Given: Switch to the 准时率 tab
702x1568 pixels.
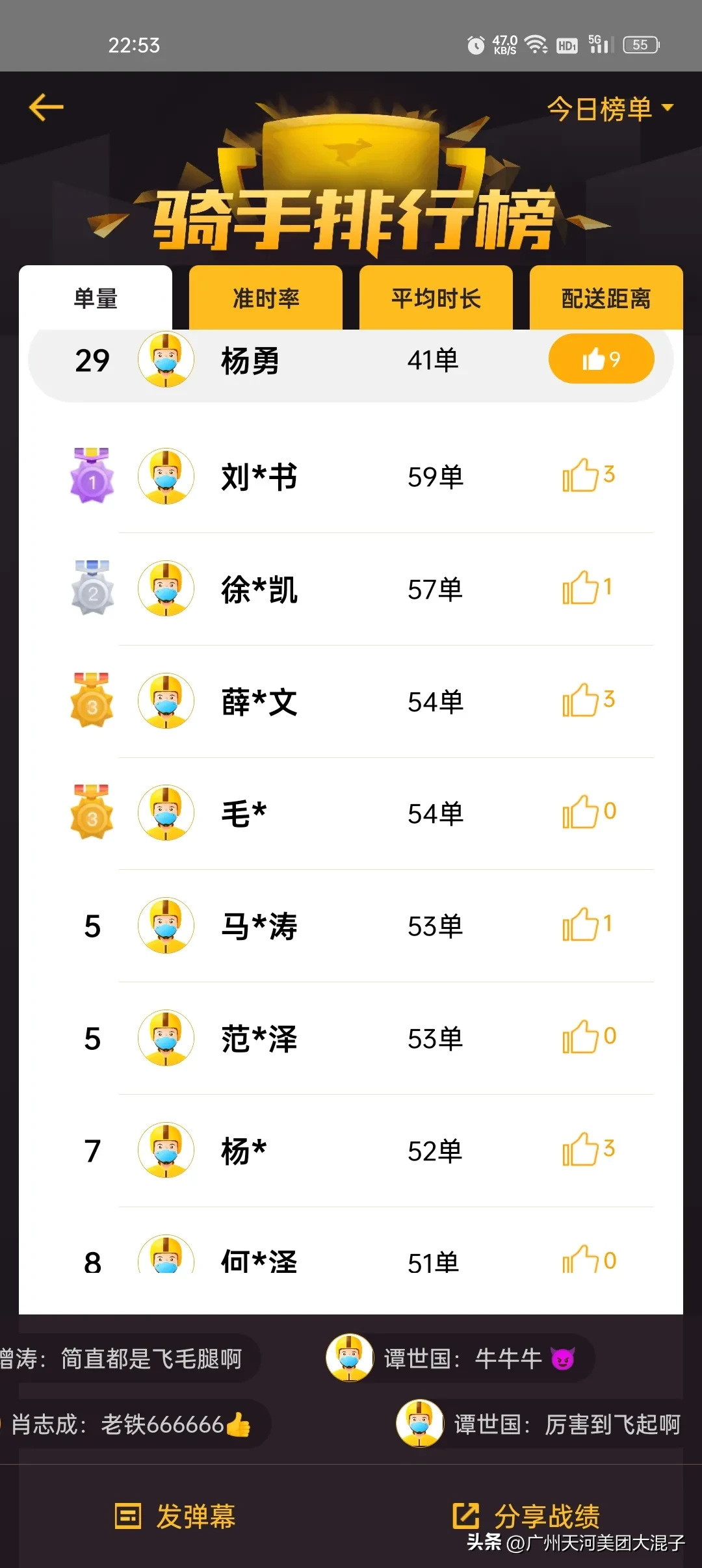Looking at the screenshot, I should [x=266, y=298].
